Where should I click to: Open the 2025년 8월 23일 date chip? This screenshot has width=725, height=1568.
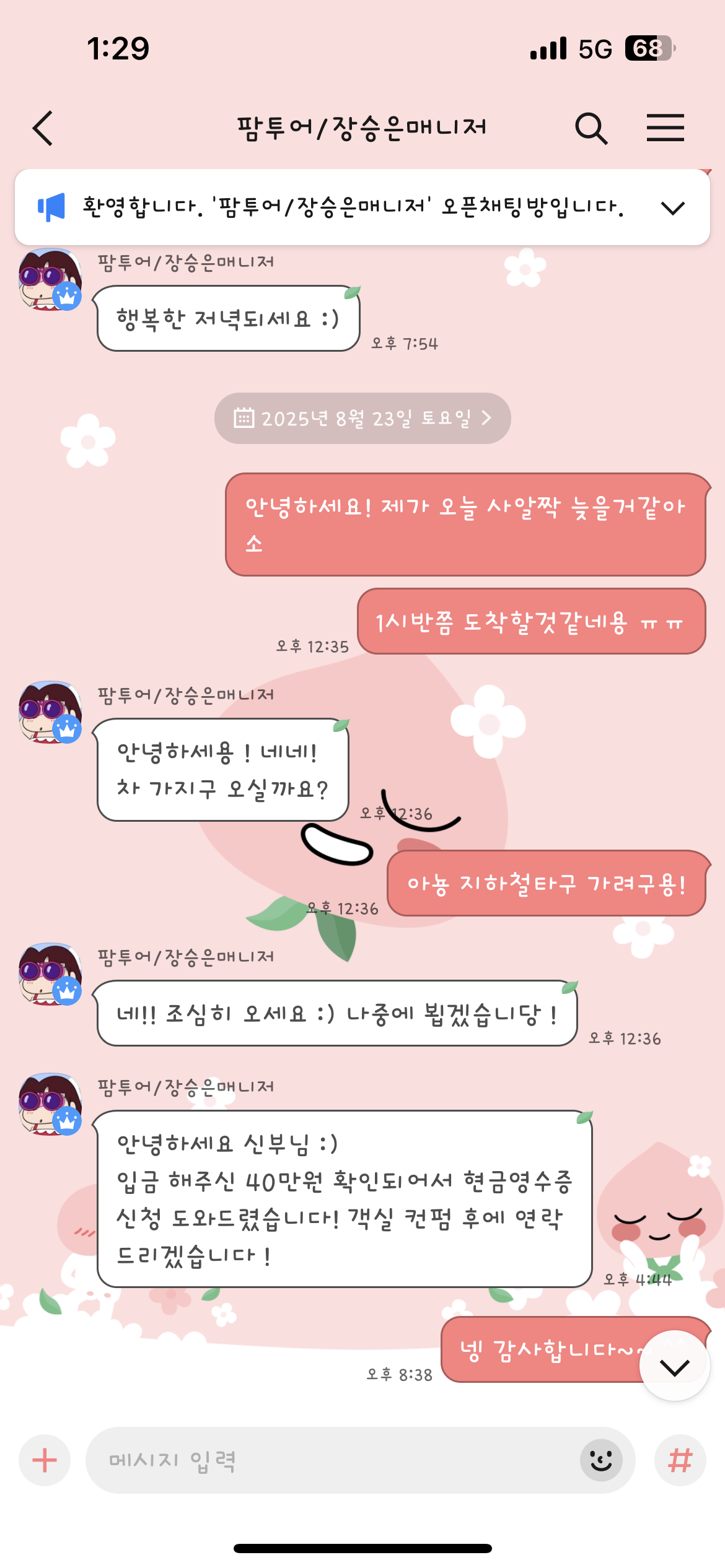tap(362, 419)
